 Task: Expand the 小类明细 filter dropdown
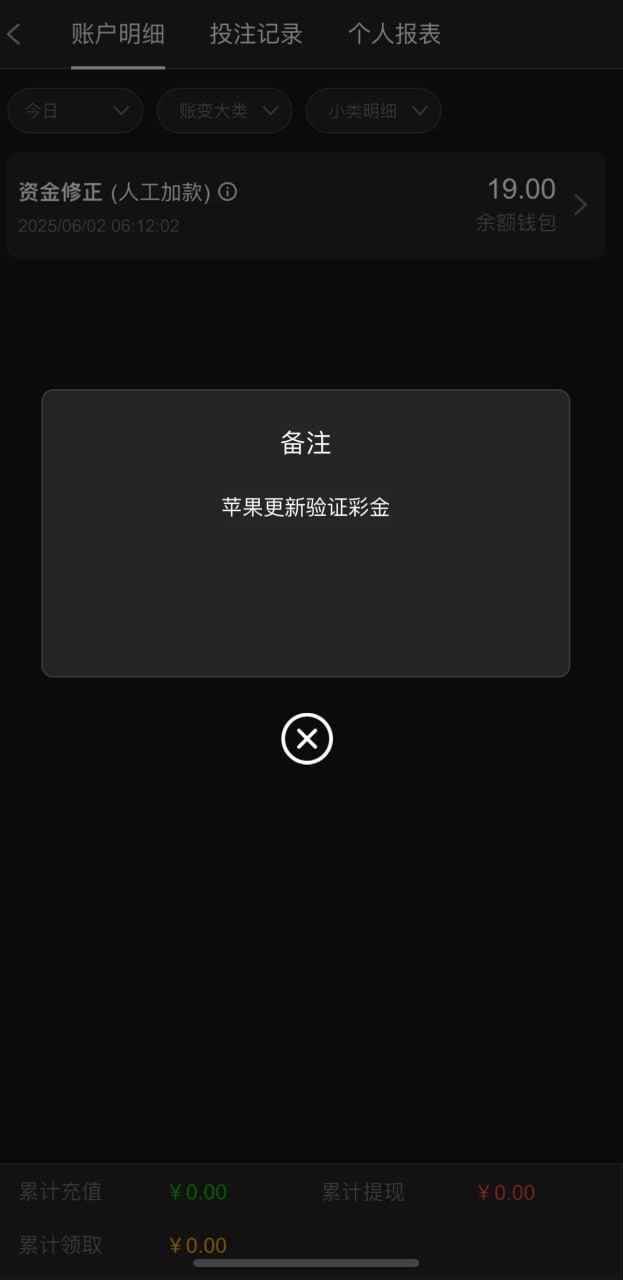click(373, 111)
